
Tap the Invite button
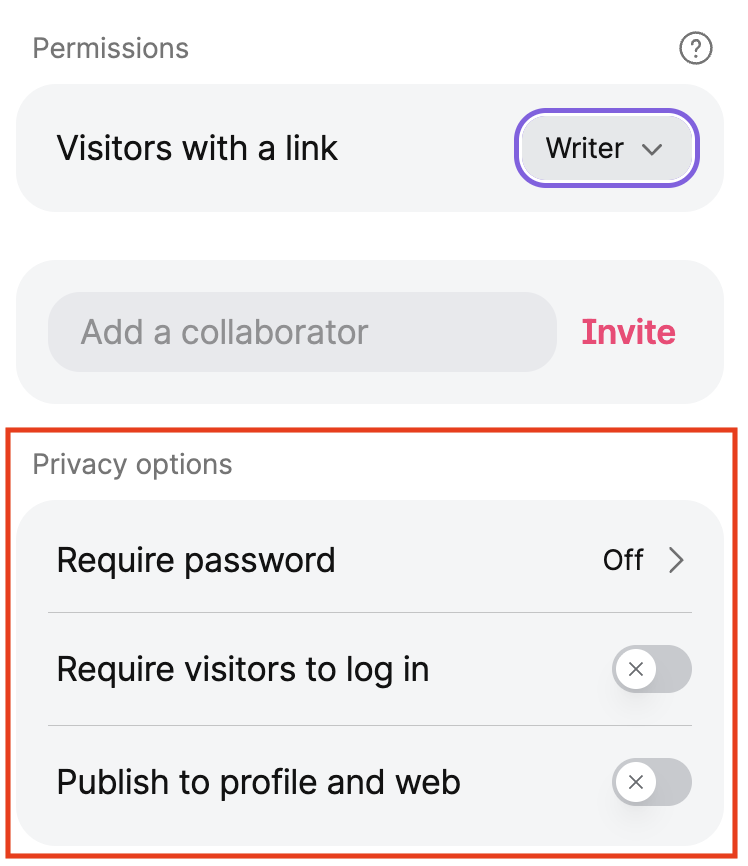pyautogui.click(x=628, y=332)
